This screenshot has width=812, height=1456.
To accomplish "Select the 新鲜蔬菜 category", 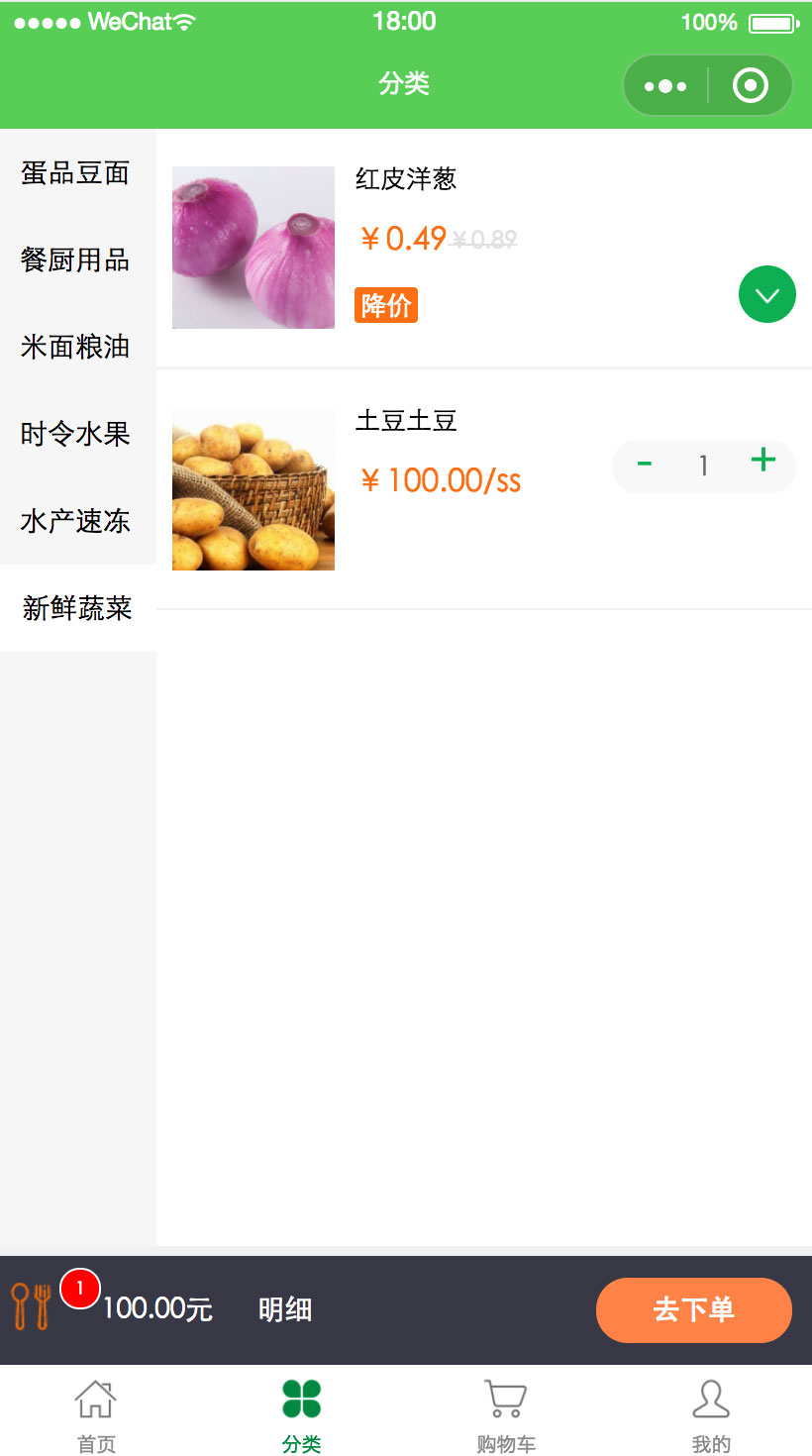I will tap(77, 608).
